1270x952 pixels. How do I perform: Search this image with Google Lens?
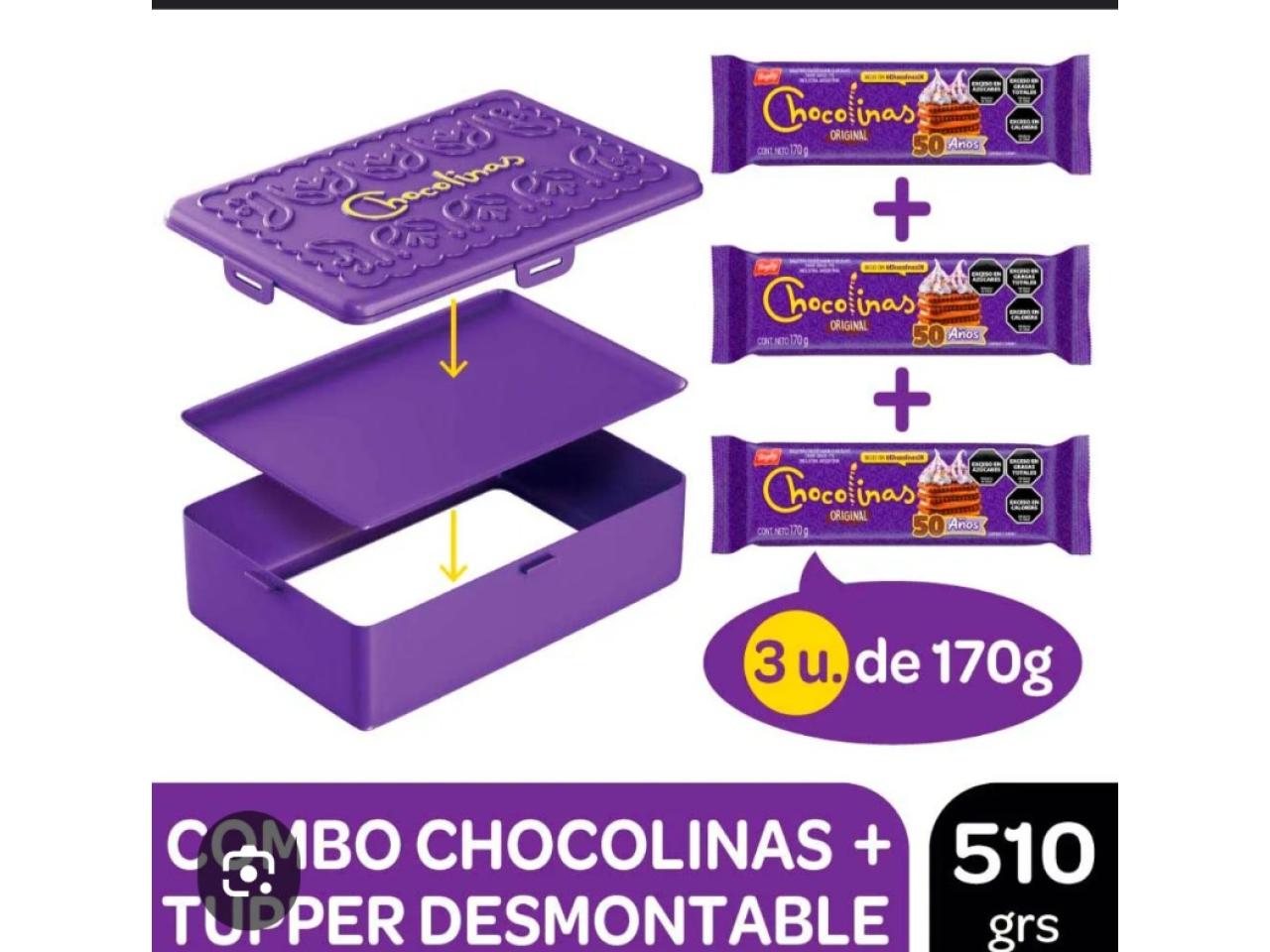(248, 876)
